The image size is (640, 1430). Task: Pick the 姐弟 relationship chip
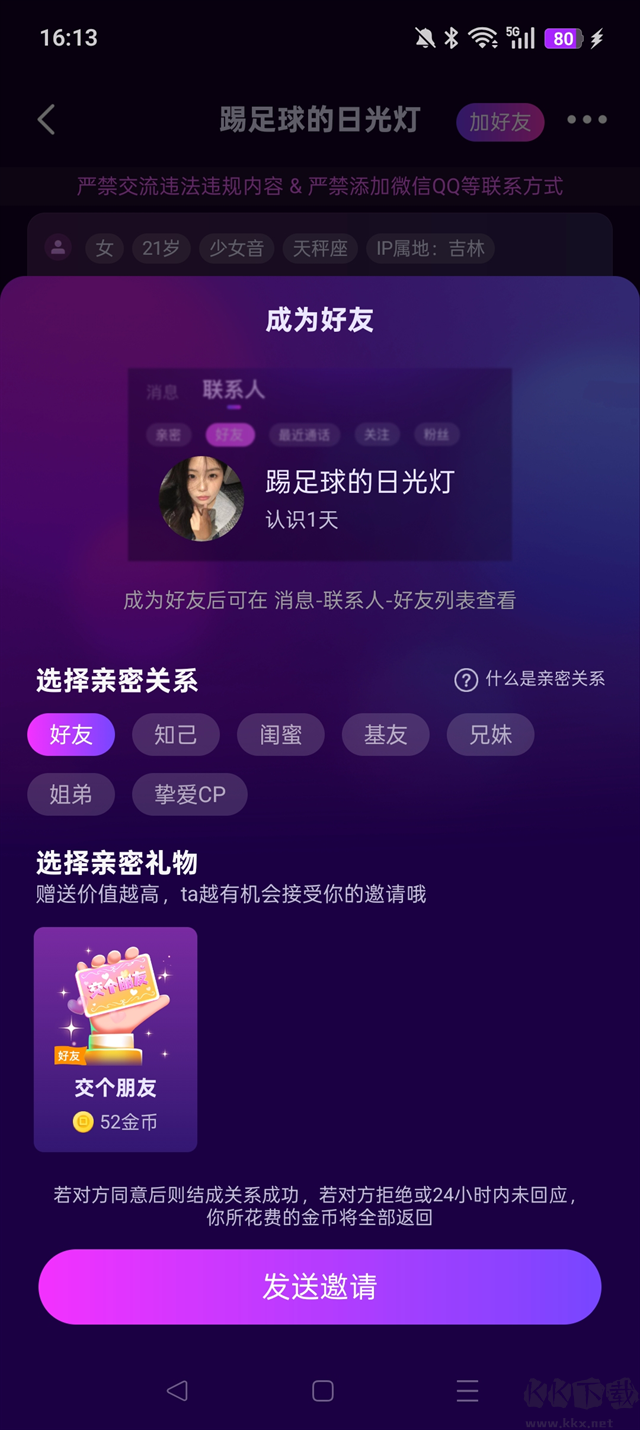point(71,795)
